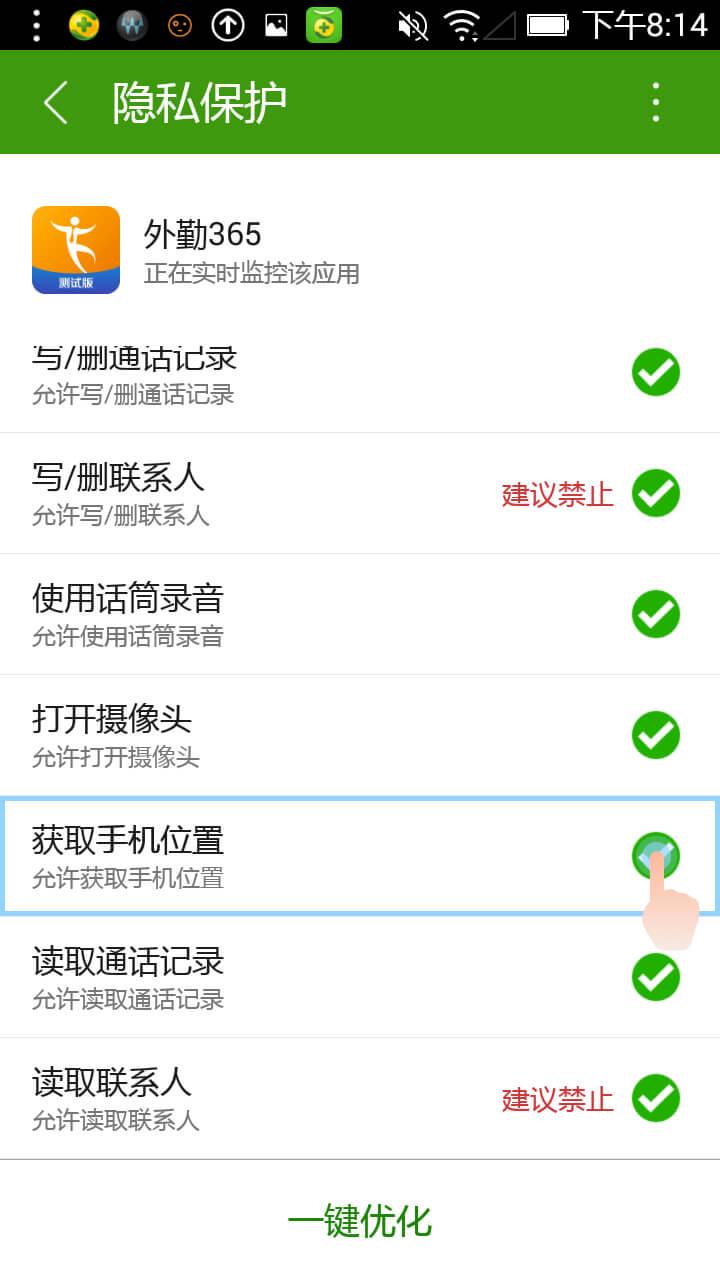The height and width of the screenshot is (1280, 720).
Task: Toggle the 写/删通话记录 permission checkmark
Action: (x=656, y=373)
